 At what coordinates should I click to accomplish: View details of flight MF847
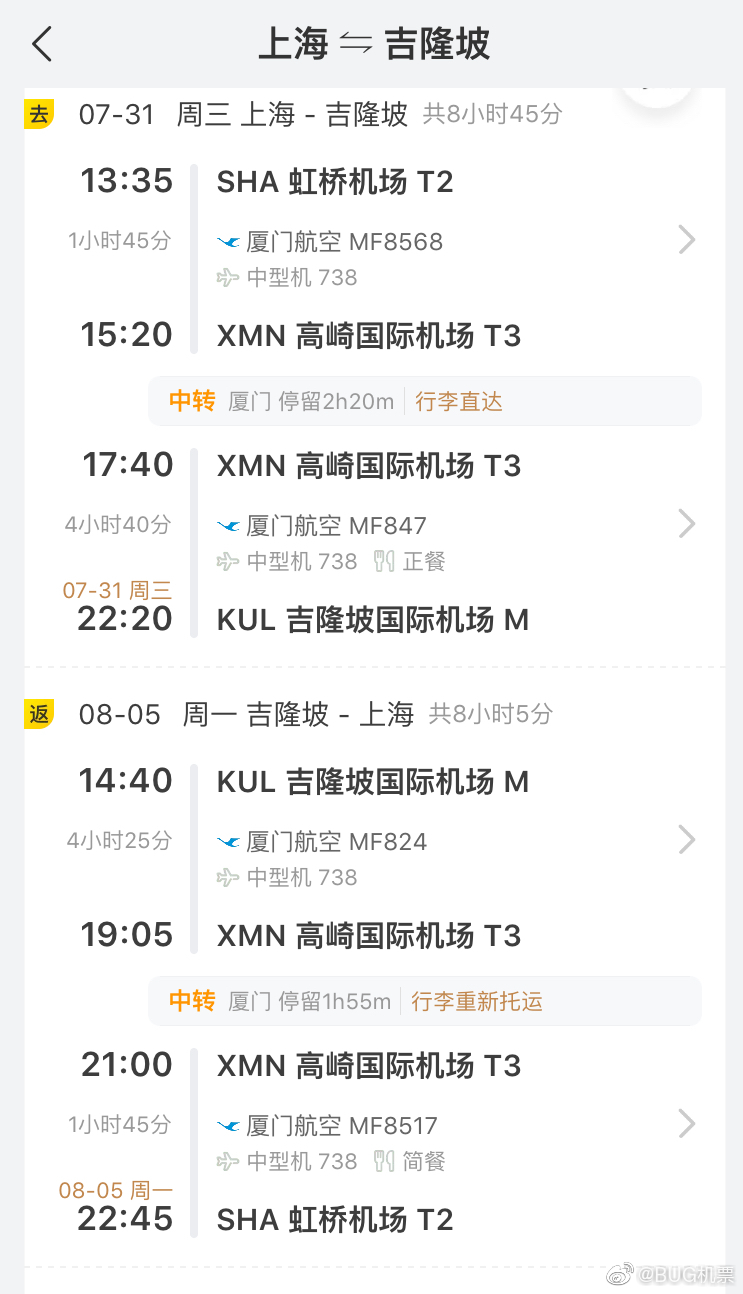point(686,524)
